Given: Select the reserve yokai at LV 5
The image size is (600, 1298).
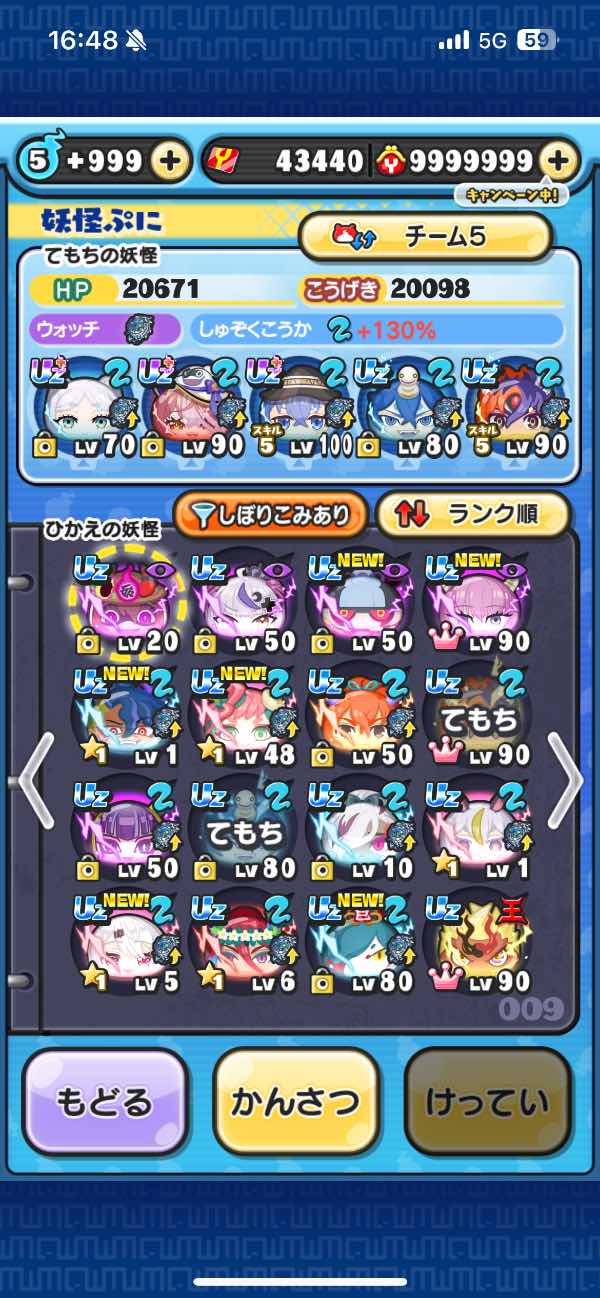Looking at the screenshot, I should pyautogui.click(x=127, y=943).
